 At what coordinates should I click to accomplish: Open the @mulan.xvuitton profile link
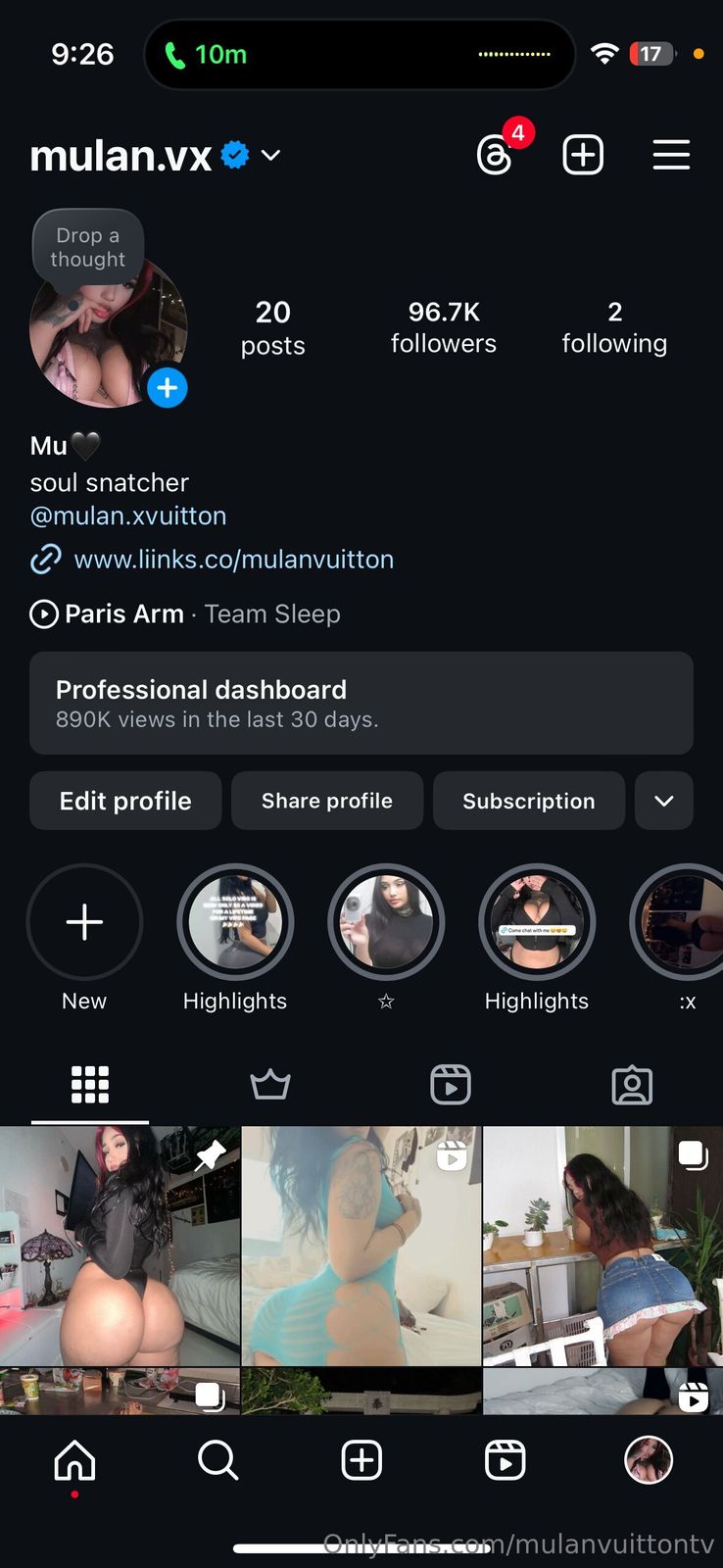[128, 515]
